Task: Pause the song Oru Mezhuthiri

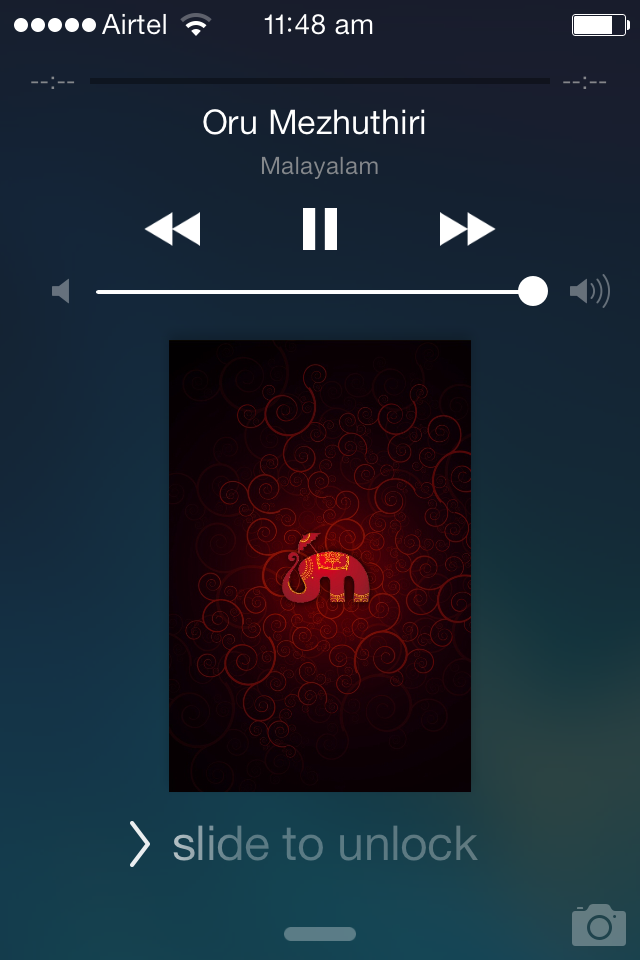Action: point(320,229)
